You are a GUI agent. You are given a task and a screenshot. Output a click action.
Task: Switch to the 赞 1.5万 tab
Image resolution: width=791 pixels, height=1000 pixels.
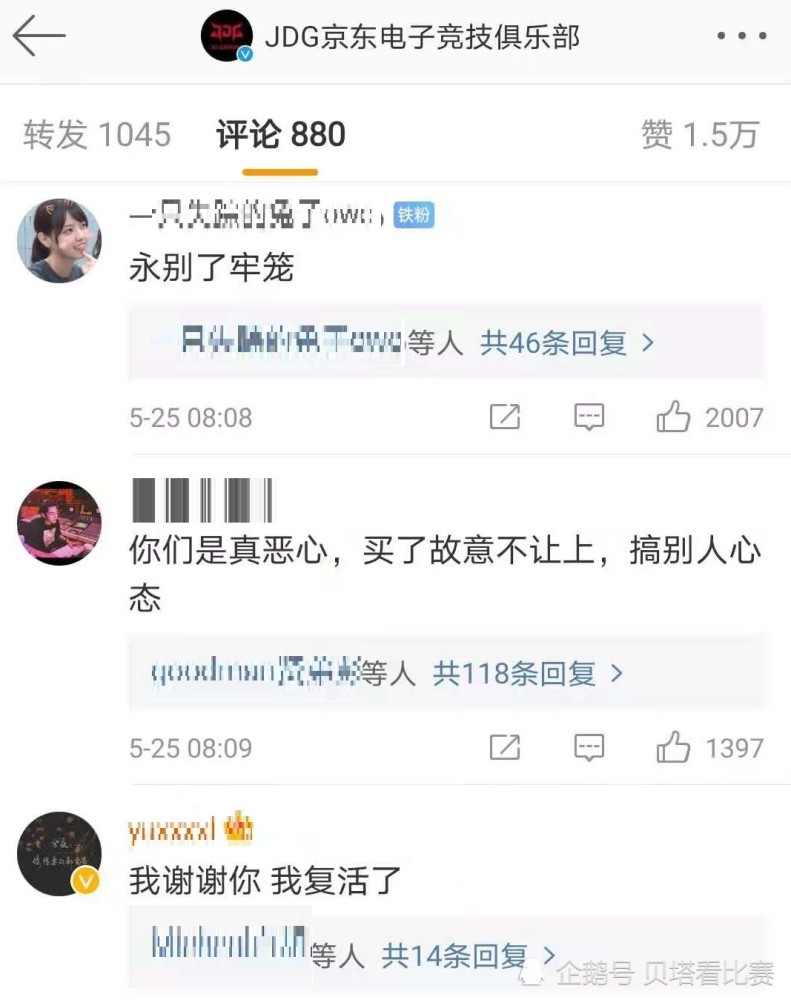coord(700,135)
